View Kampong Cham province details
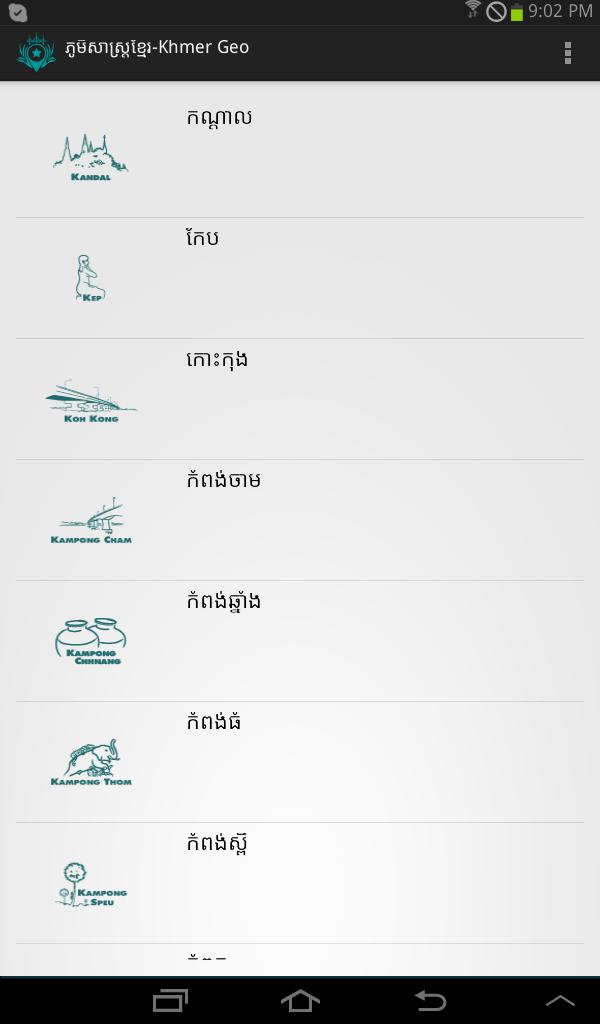The height and width of the screenshot is (1024, 600). pyautogui.click(x=300, y=520)
